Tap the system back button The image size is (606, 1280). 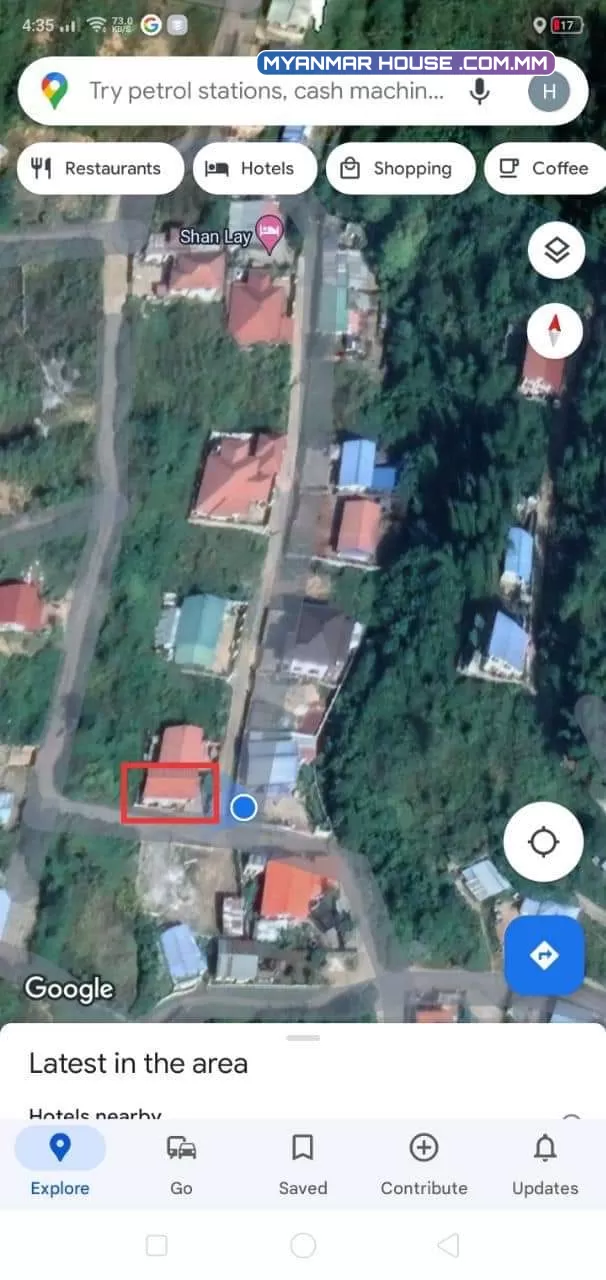click(x=449, y=1245)
